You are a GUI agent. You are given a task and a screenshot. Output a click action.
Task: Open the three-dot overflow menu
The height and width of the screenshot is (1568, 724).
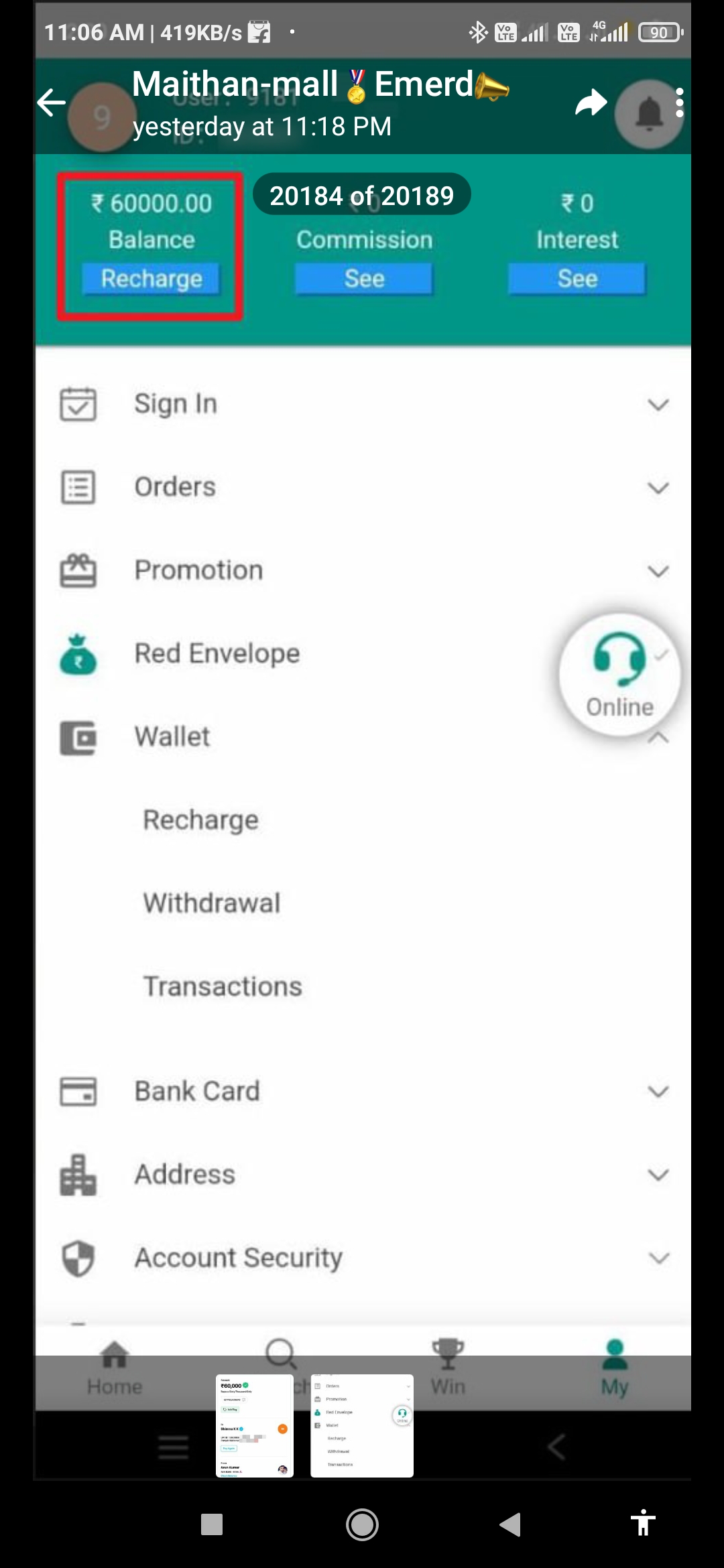point(680,103)
